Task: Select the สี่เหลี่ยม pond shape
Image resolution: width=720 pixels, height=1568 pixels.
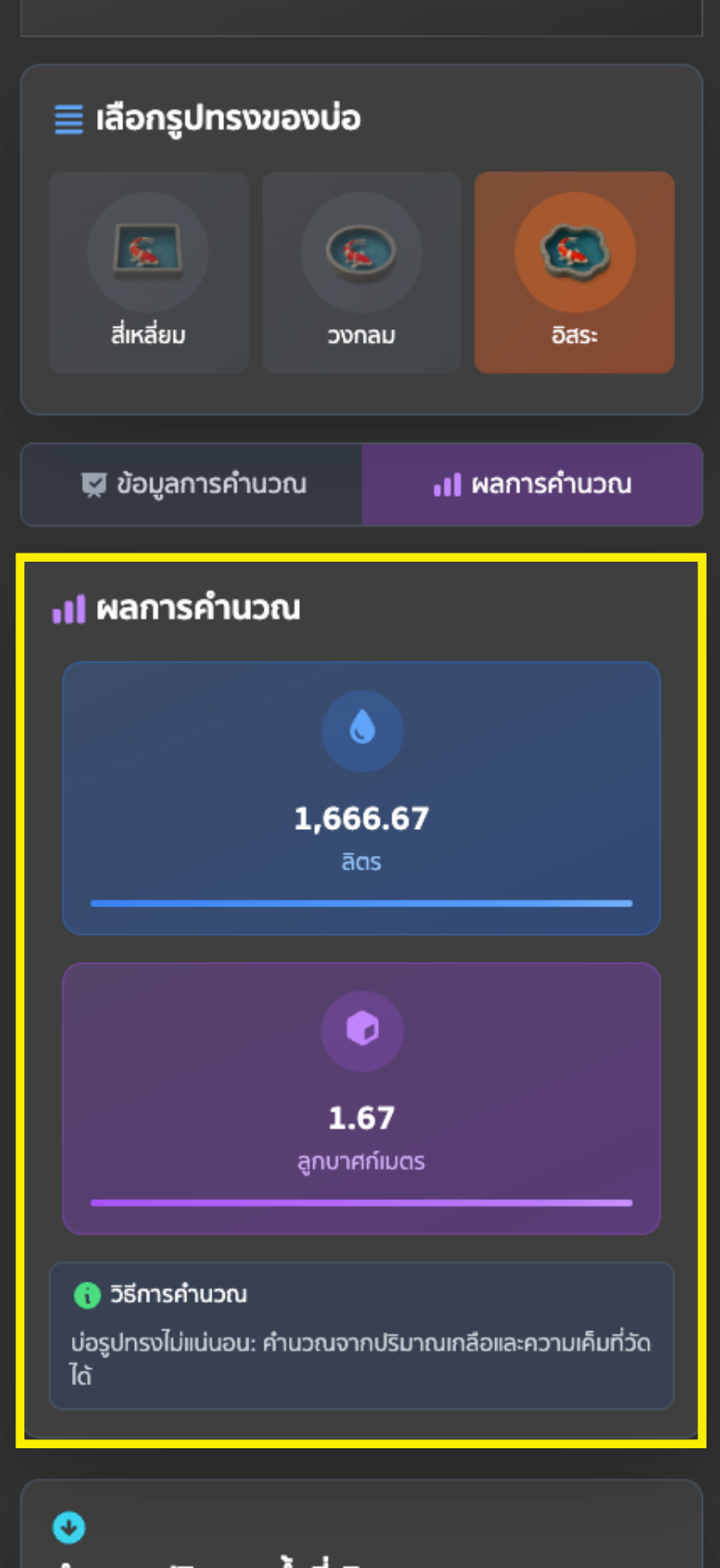Action: (x=148, y=272)
